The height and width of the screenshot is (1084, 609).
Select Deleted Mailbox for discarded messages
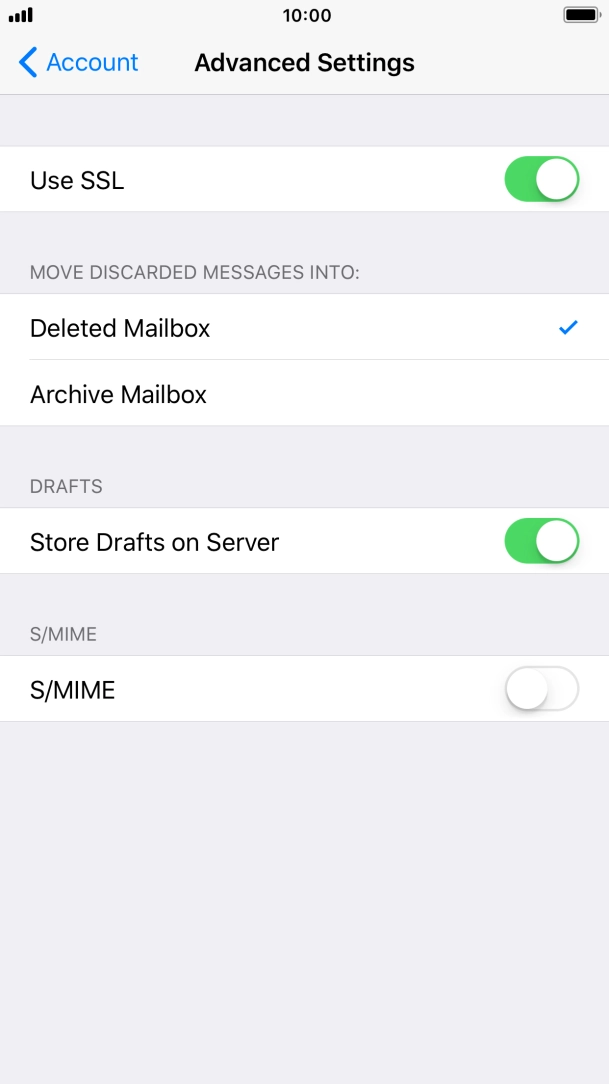tap(304, 328)
